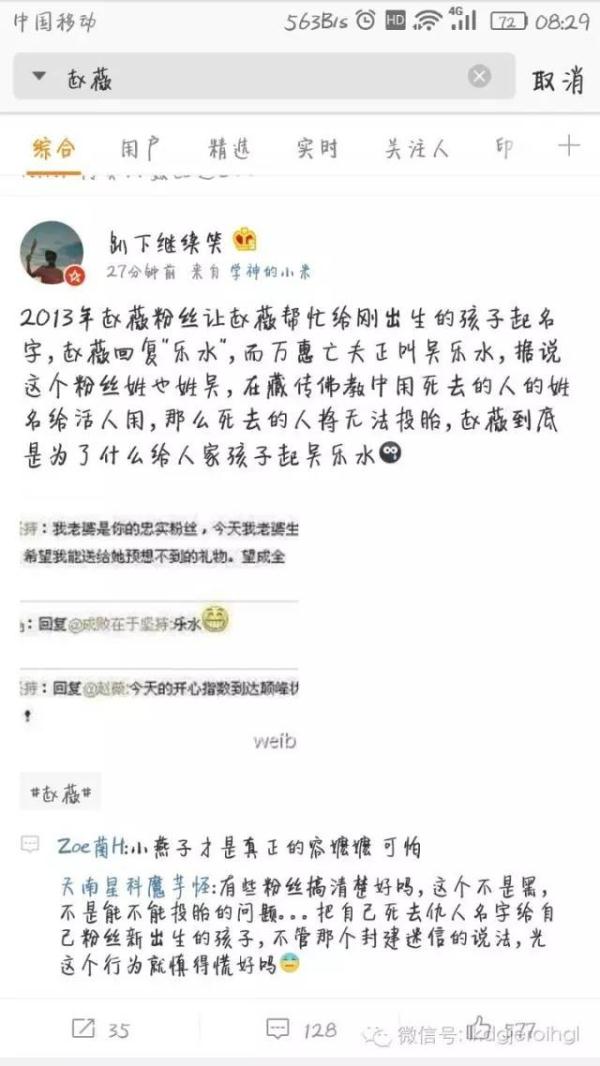This screenshot has width=600, height=1066.
Task: Switch to the 精选 tab
Action: pyautogui.click(x=229, y=149)
